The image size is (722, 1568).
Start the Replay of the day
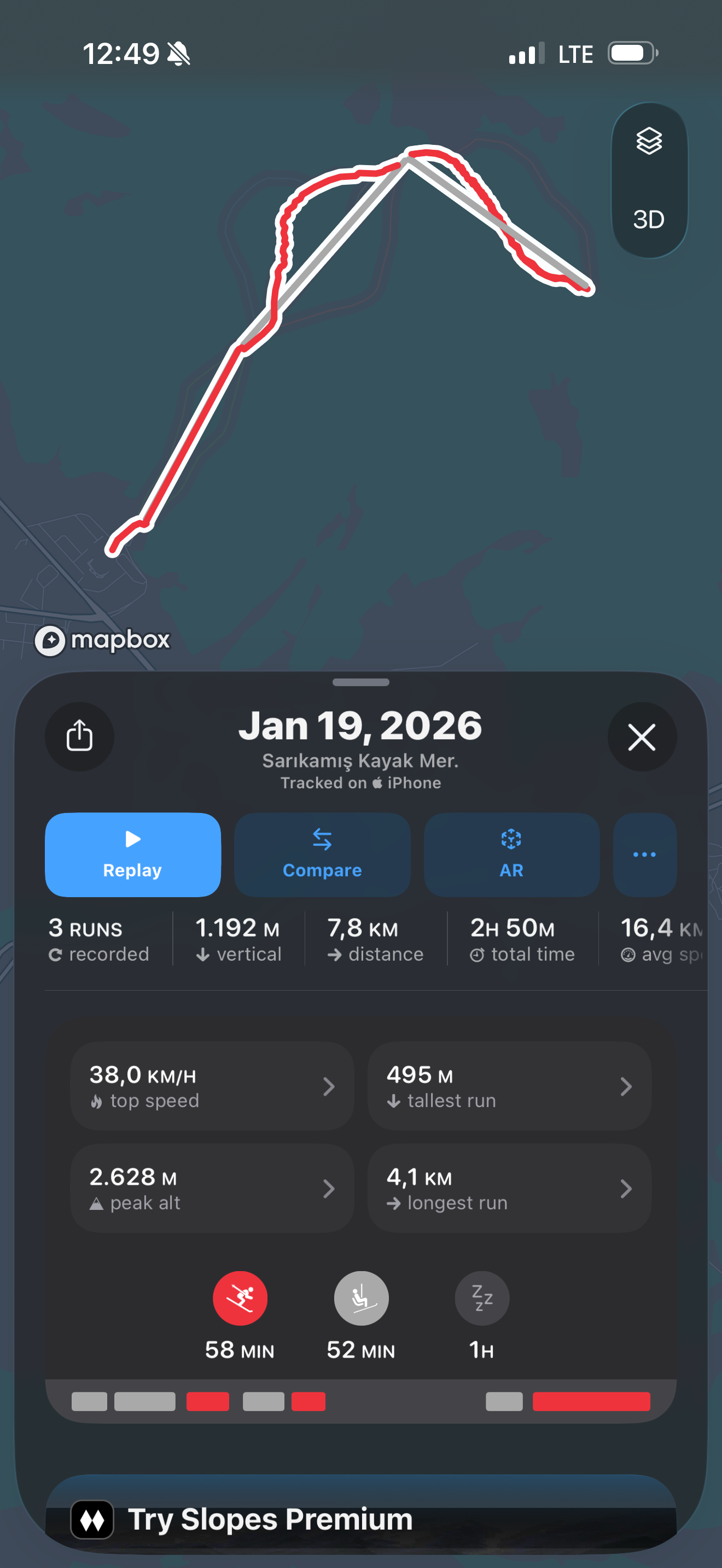tap(133, 854)
